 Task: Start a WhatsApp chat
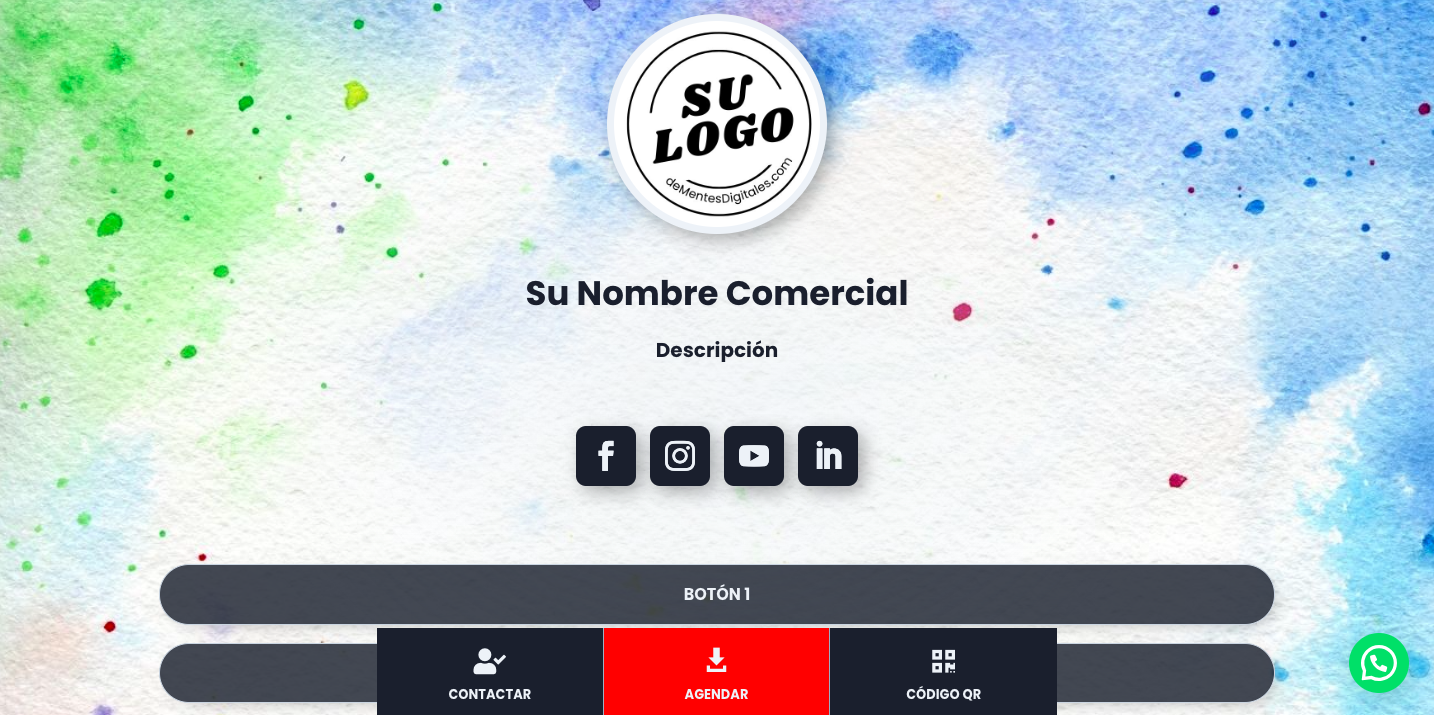point(1378,663)
